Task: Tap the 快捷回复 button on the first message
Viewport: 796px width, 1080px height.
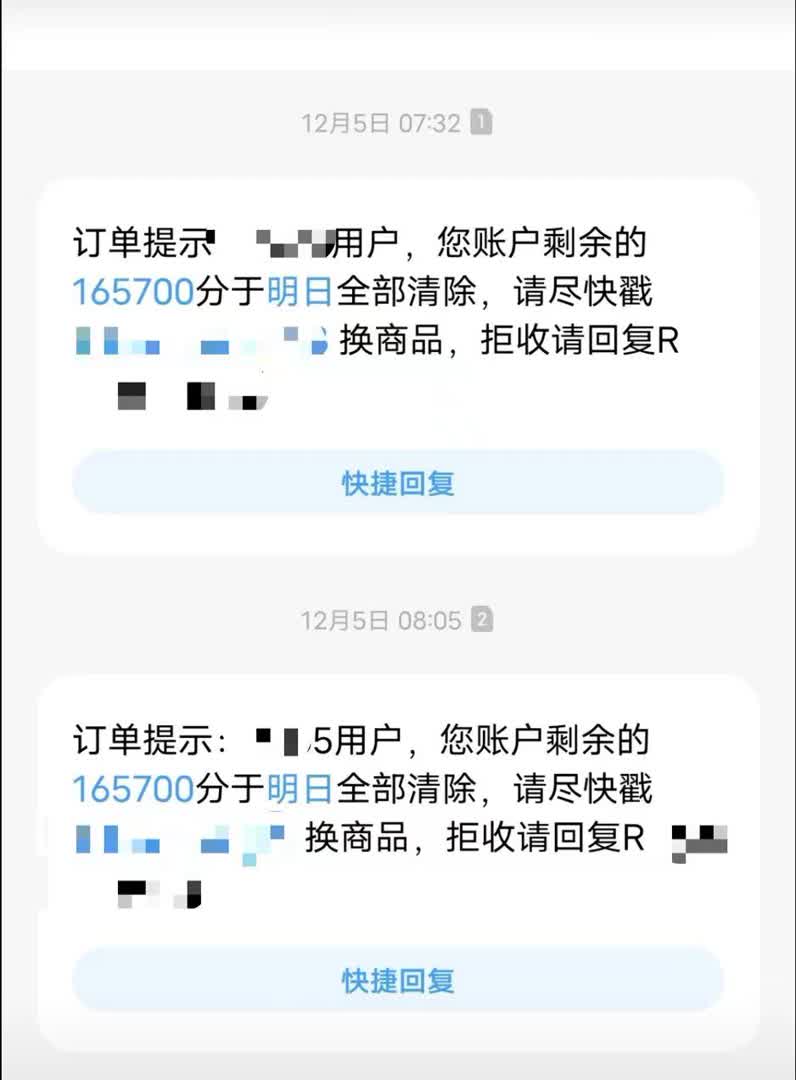Action: [x=396, y=483]
